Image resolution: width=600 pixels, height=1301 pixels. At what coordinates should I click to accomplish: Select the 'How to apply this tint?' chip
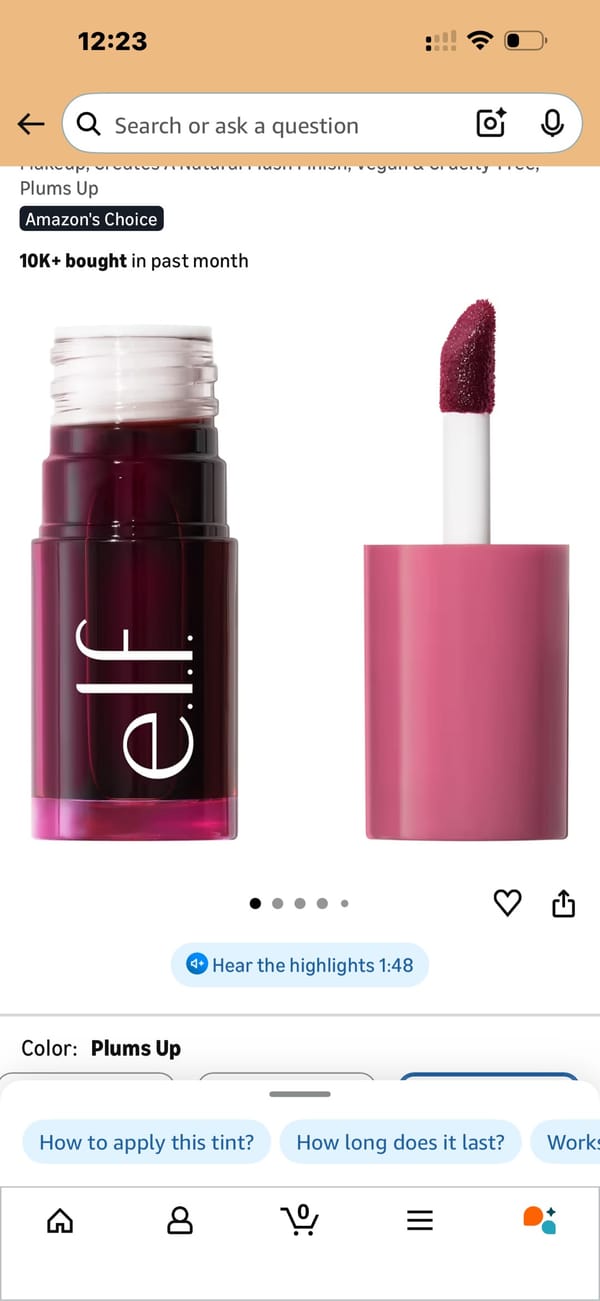tap(146, 1142)
